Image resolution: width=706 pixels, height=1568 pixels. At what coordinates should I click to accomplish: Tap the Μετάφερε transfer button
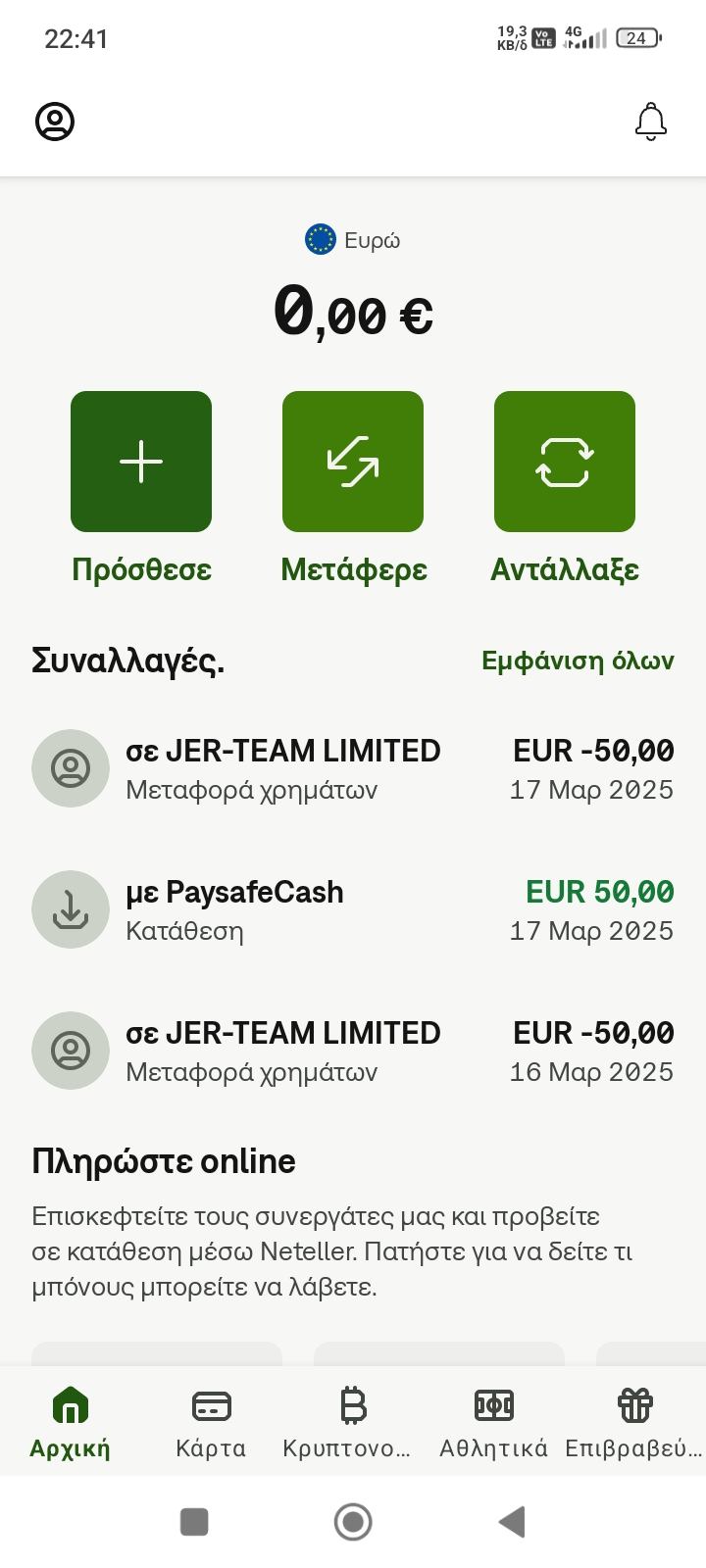(353, 462)
